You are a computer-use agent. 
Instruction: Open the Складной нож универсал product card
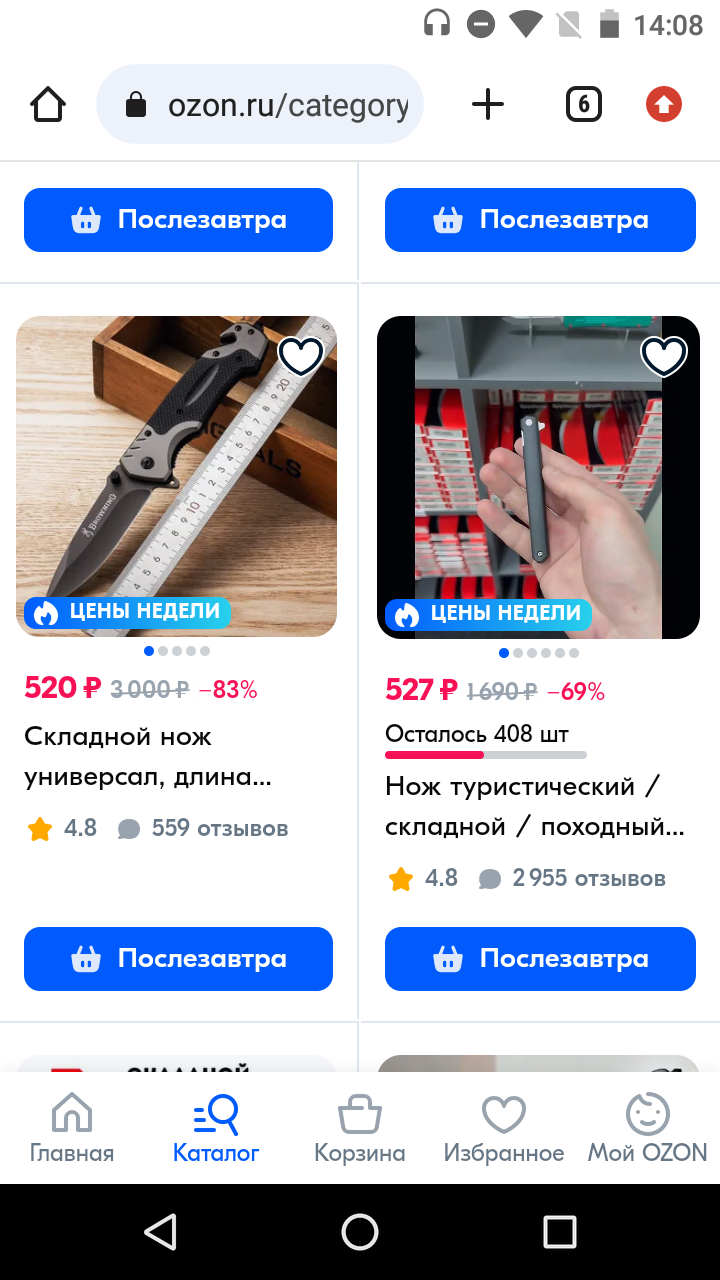pyautogui.click(x=148, y=757)
